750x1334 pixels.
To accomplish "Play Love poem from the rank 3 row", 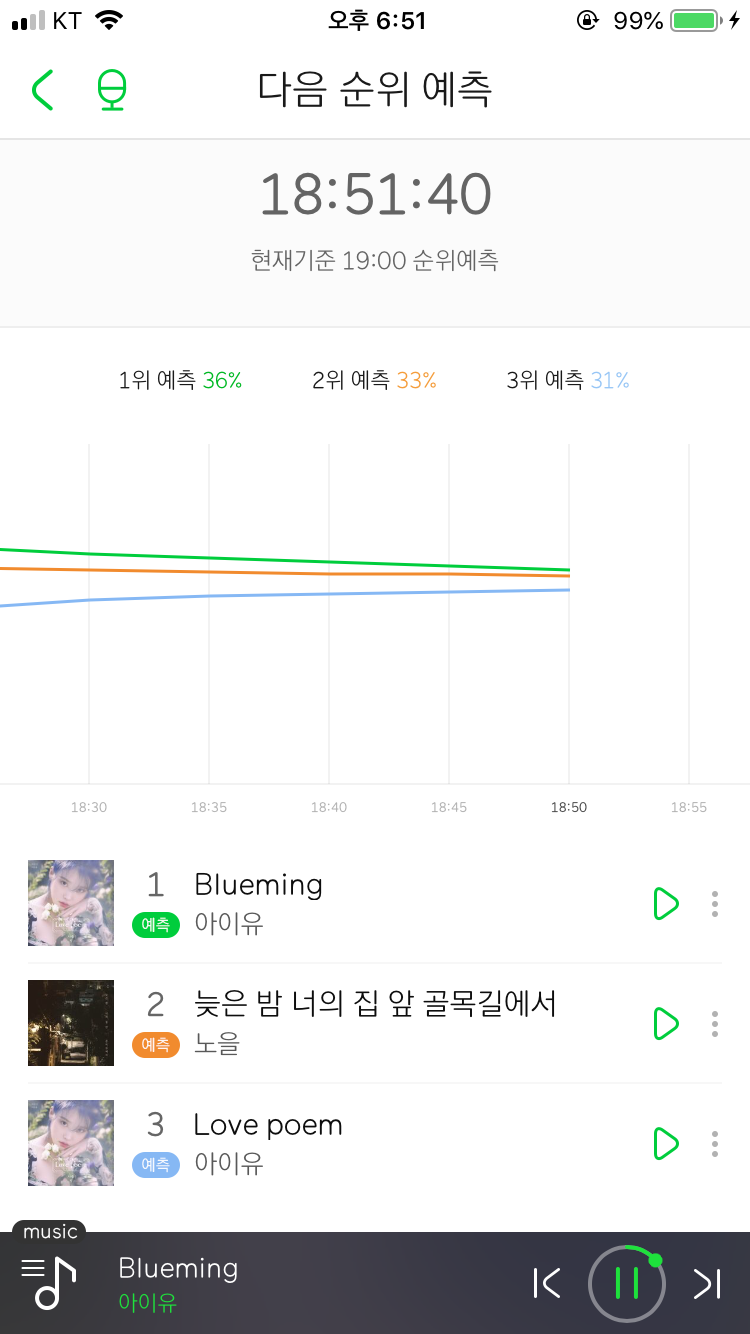I will coord(666,1143).
